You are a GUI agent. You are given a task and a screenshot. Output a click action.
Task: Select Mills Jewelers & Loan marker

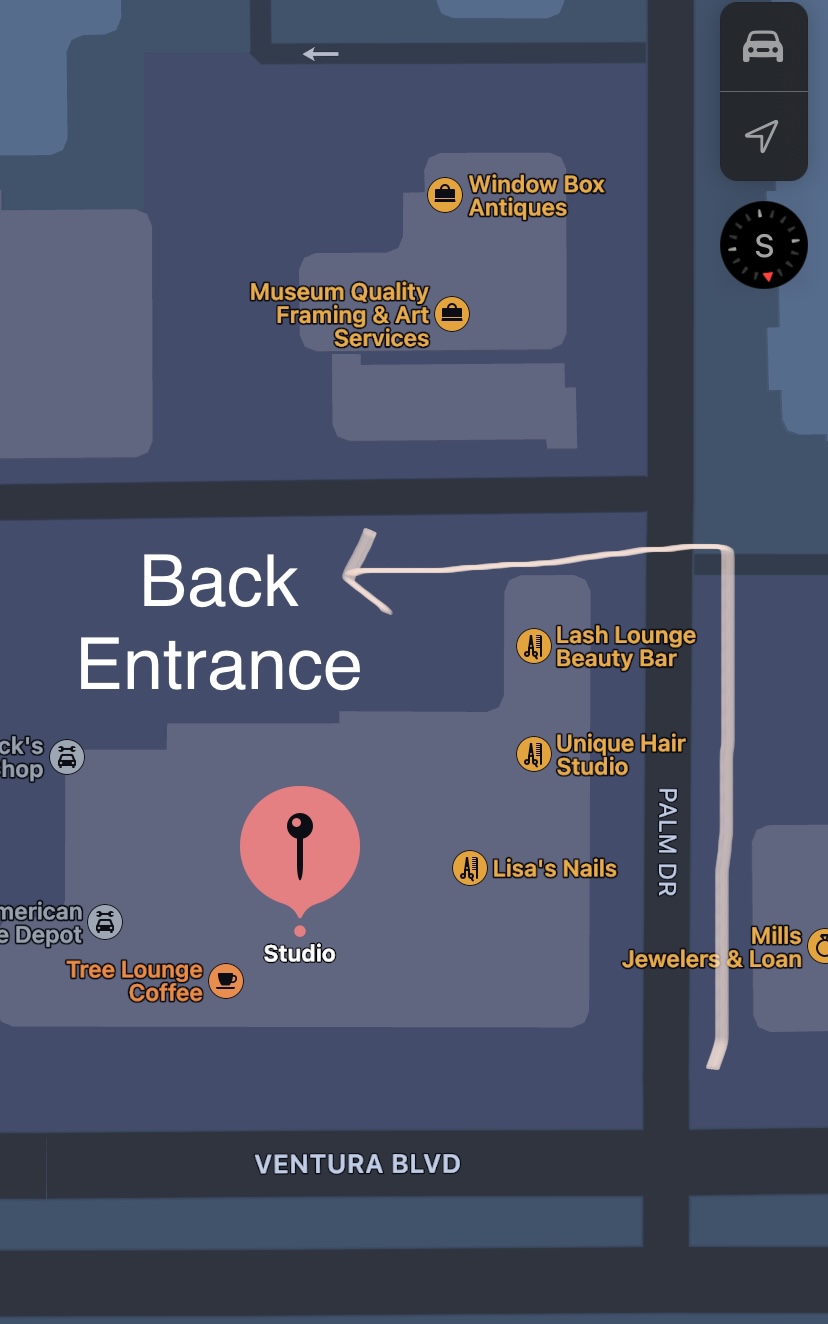tap(818, 946)
